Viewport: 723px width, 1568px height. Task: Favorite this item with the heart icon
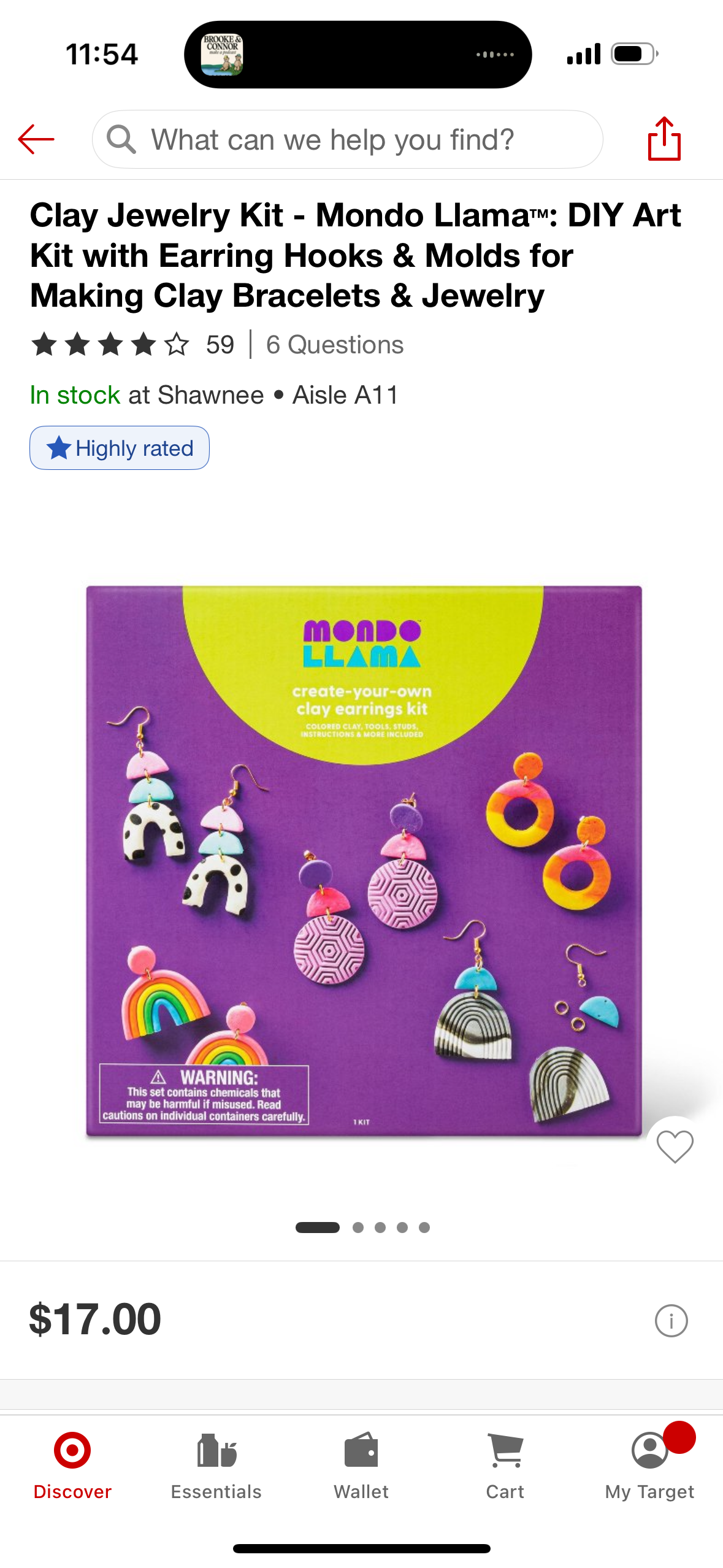pos(675,1145)
